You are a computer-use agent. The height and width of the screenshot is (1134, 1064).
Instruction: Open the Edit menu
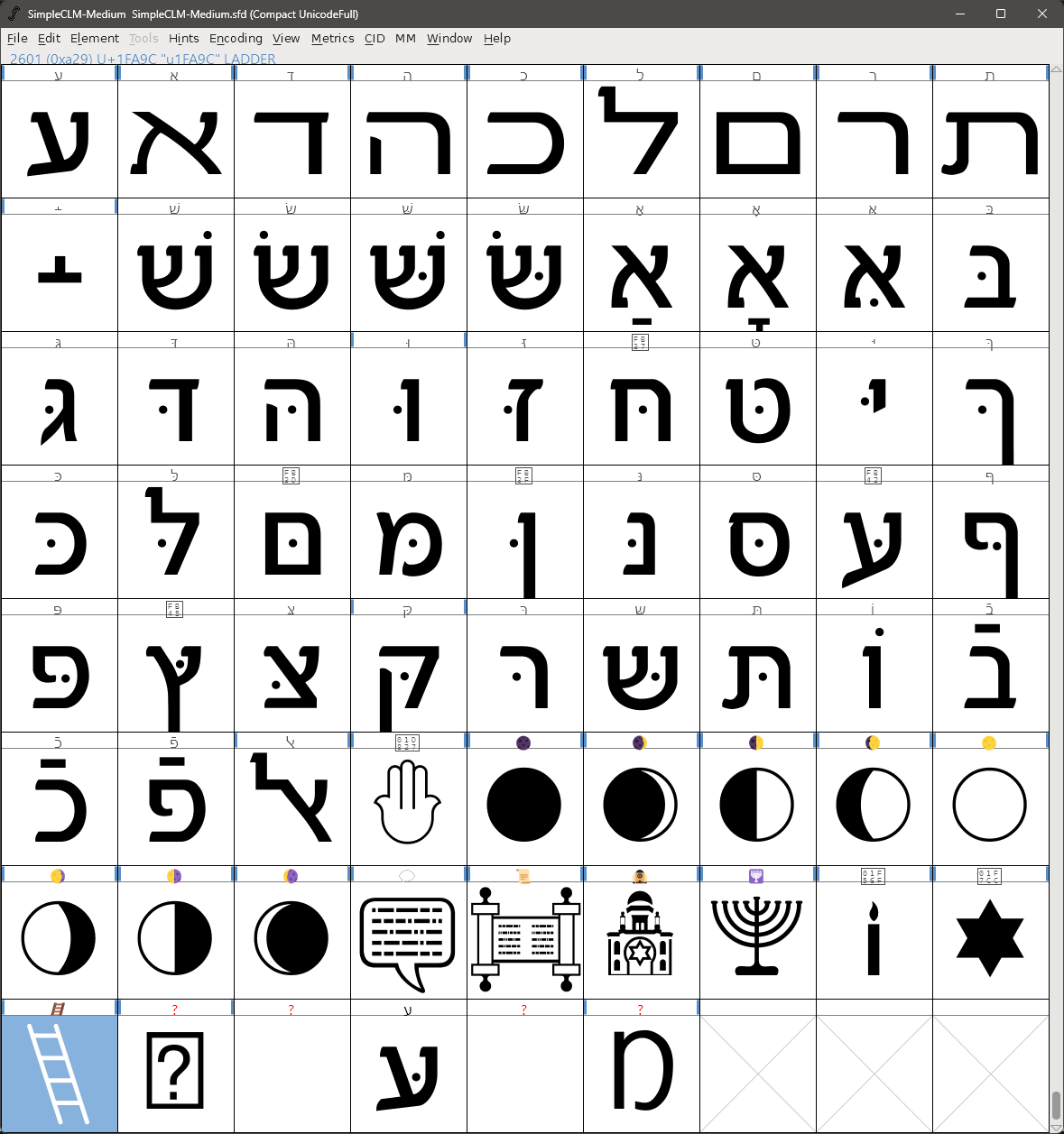point(49,38)
